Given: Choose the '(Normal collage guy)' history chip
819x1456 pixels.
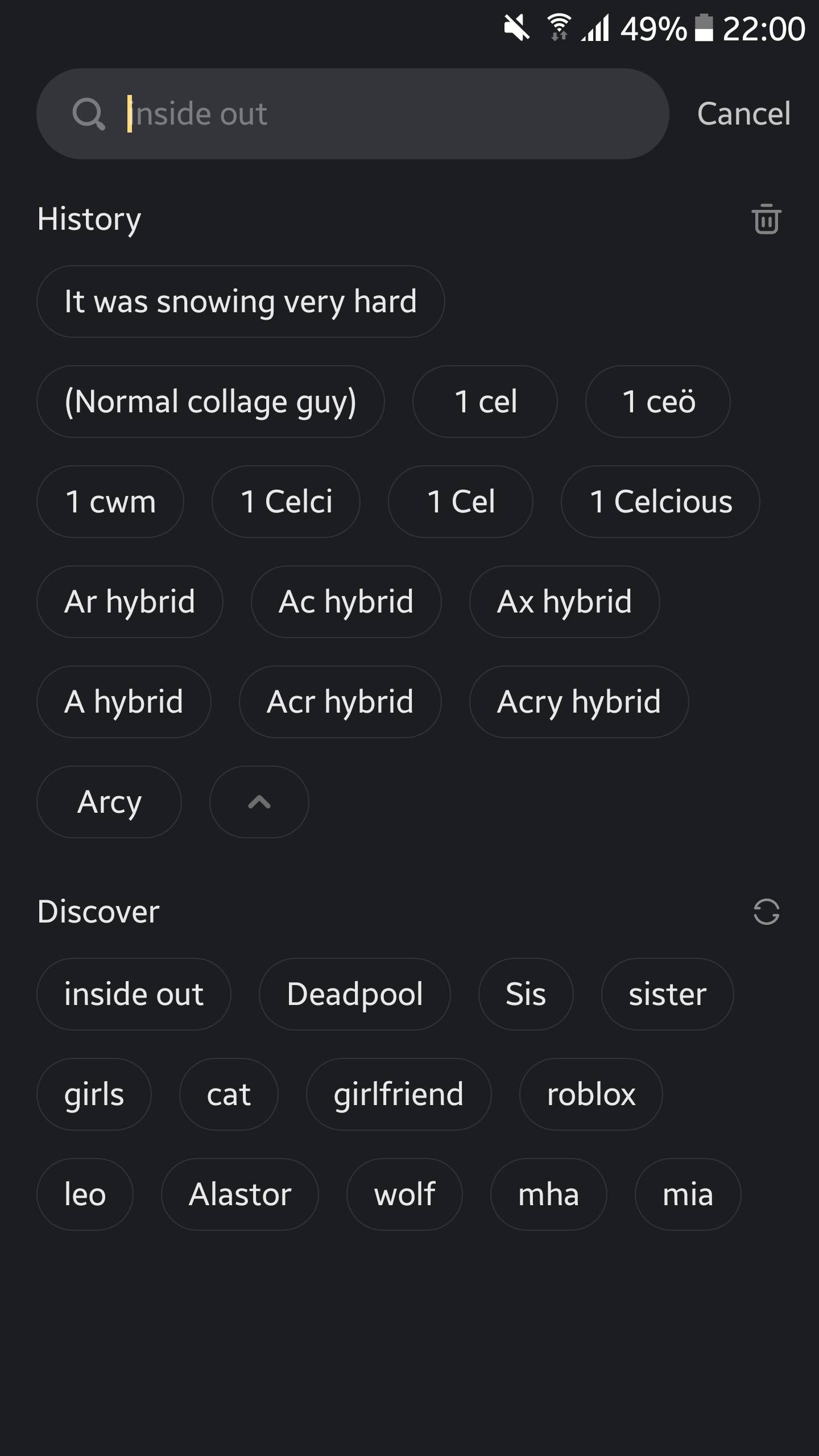Looking at the screenshot, I should click(x=210, y=402).
